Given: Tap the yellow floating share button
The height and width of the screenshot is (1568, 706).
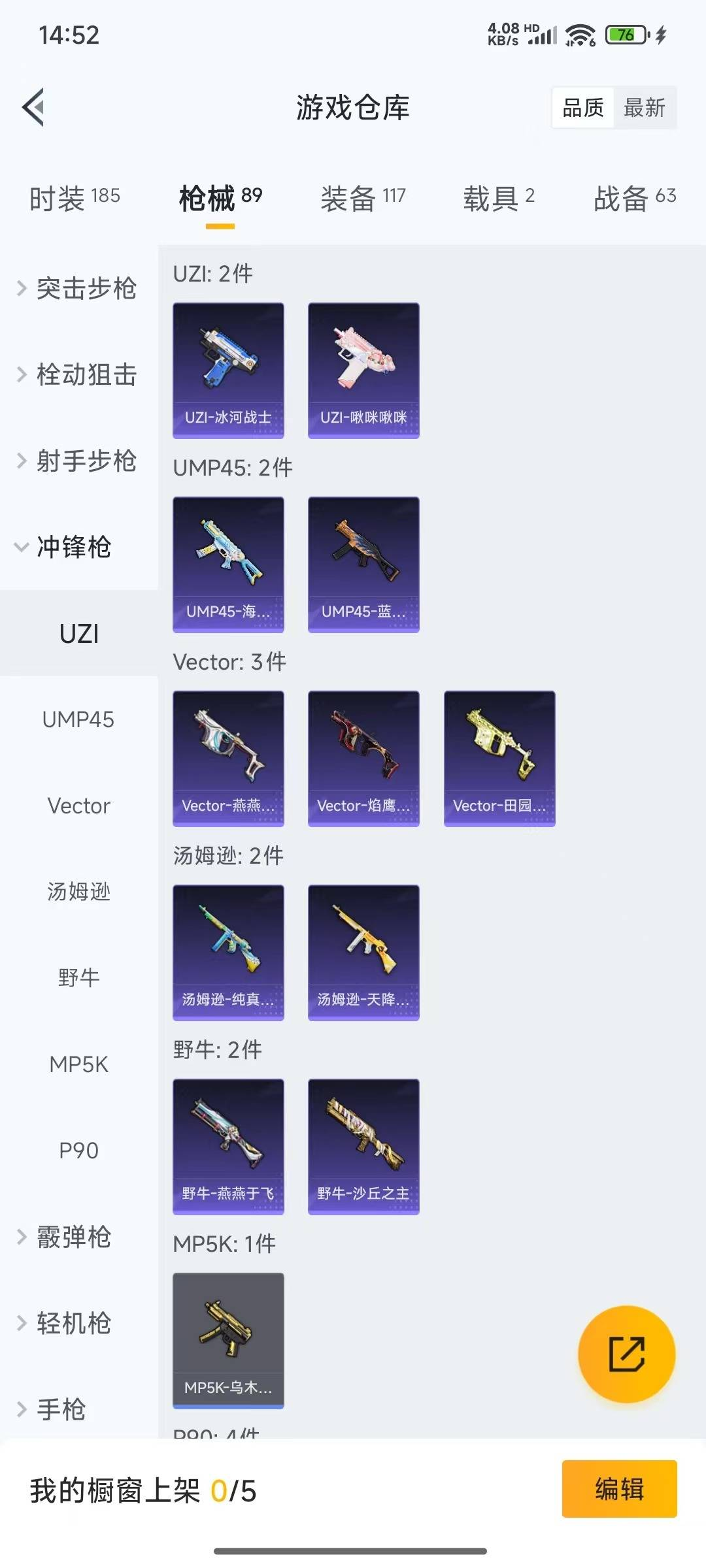Looking at the screenshot, I should (626, 1354).
